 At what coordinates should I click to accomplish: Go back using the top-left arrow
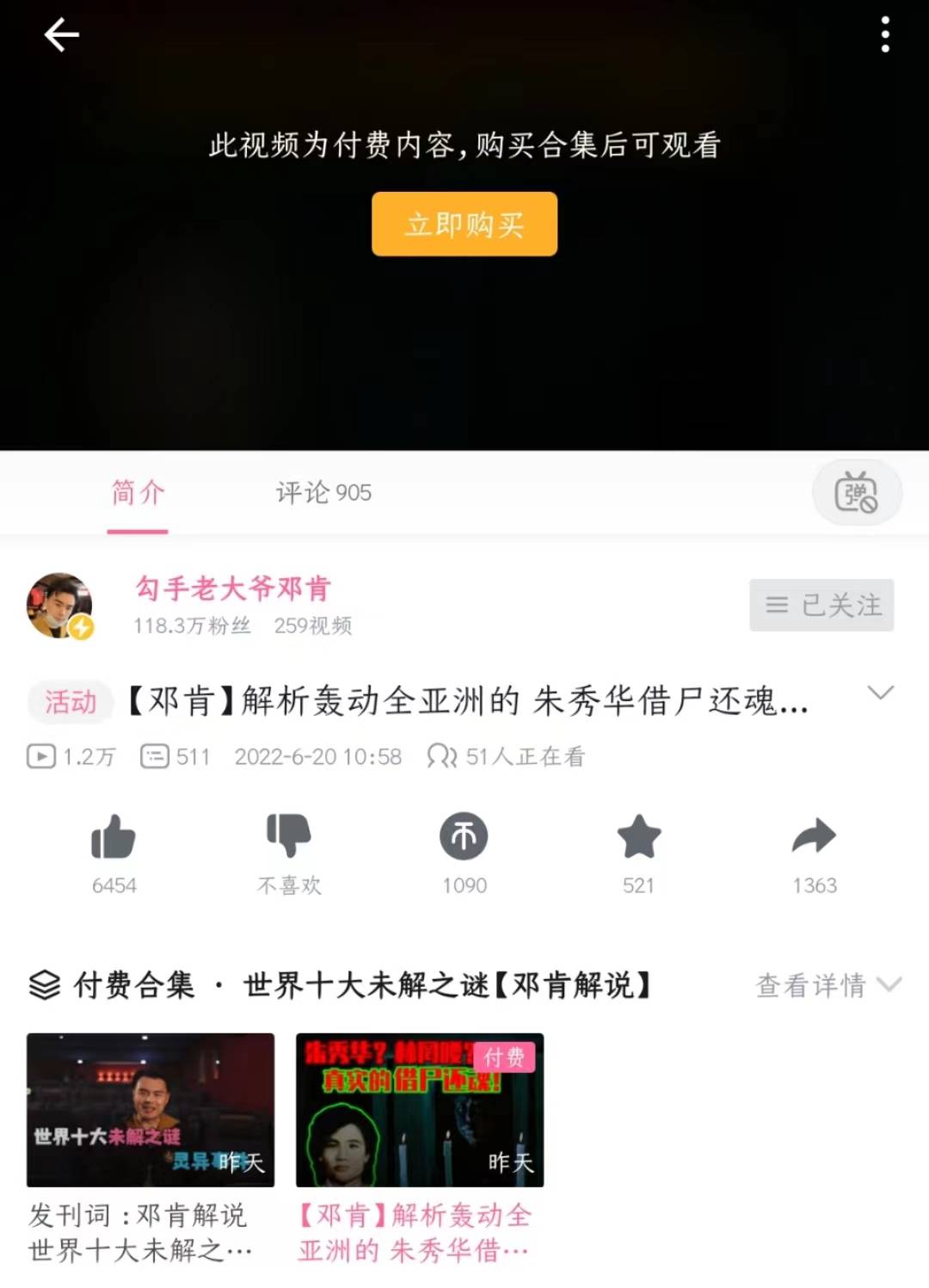[x=62, y=35]
